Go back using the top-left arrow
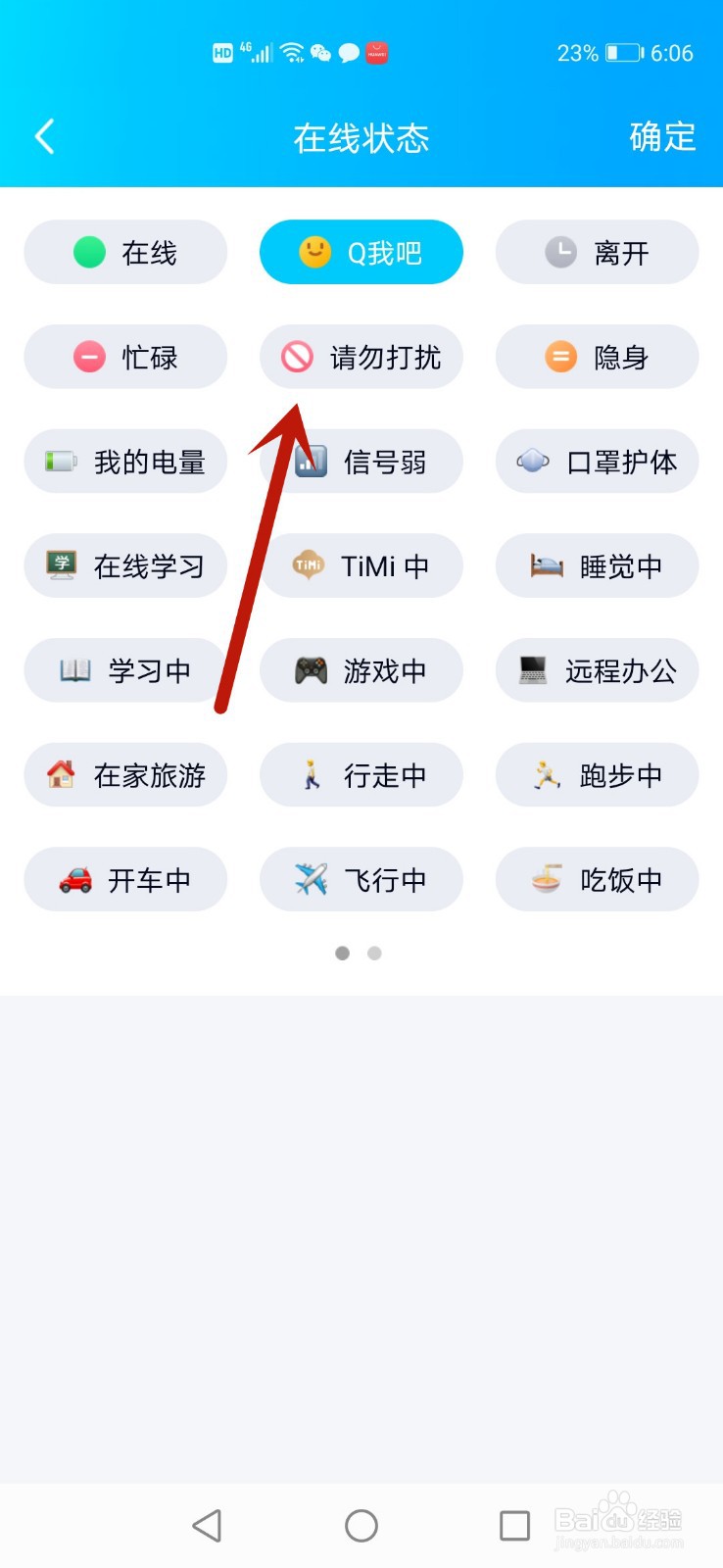723x1568 pixels. pos(43,137)
